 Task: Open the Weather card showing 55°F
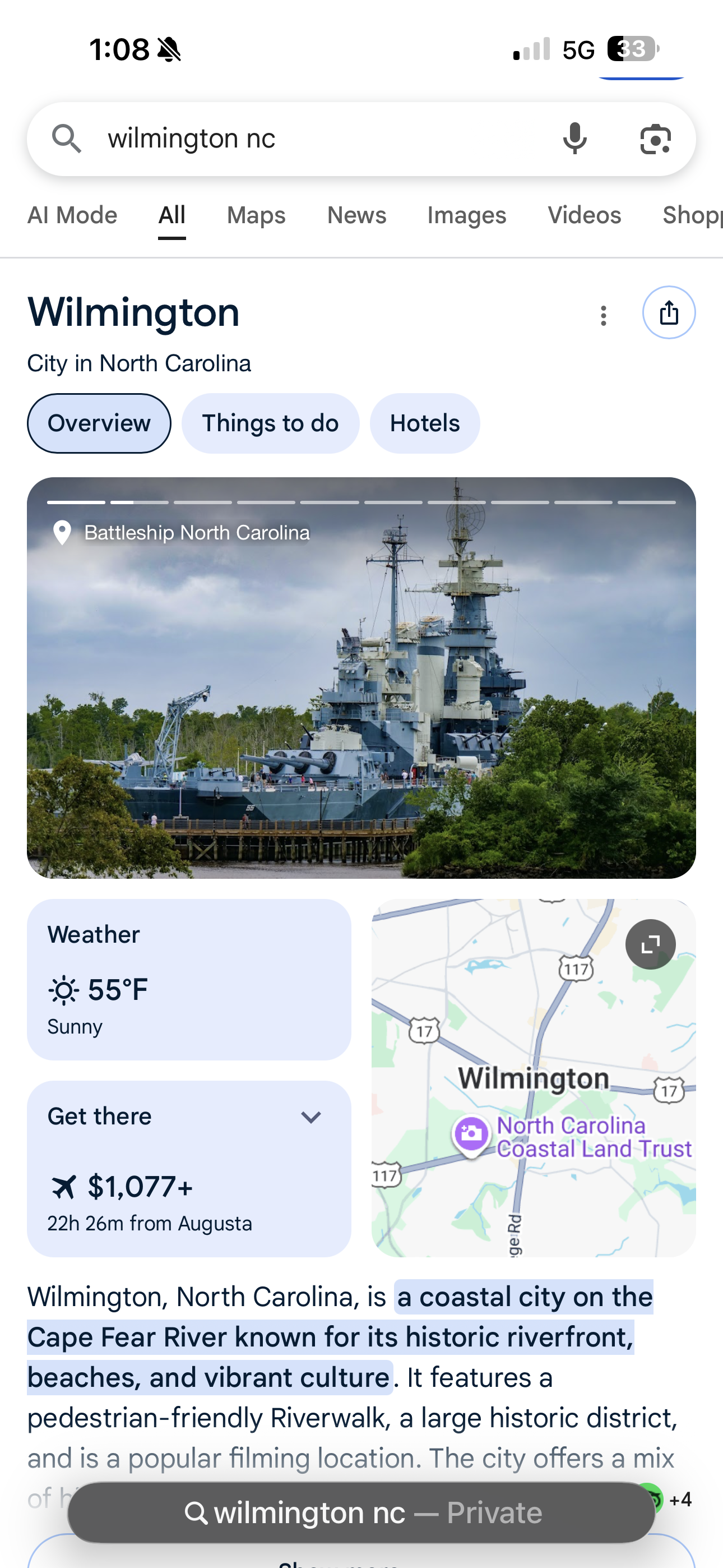[189, 979]
